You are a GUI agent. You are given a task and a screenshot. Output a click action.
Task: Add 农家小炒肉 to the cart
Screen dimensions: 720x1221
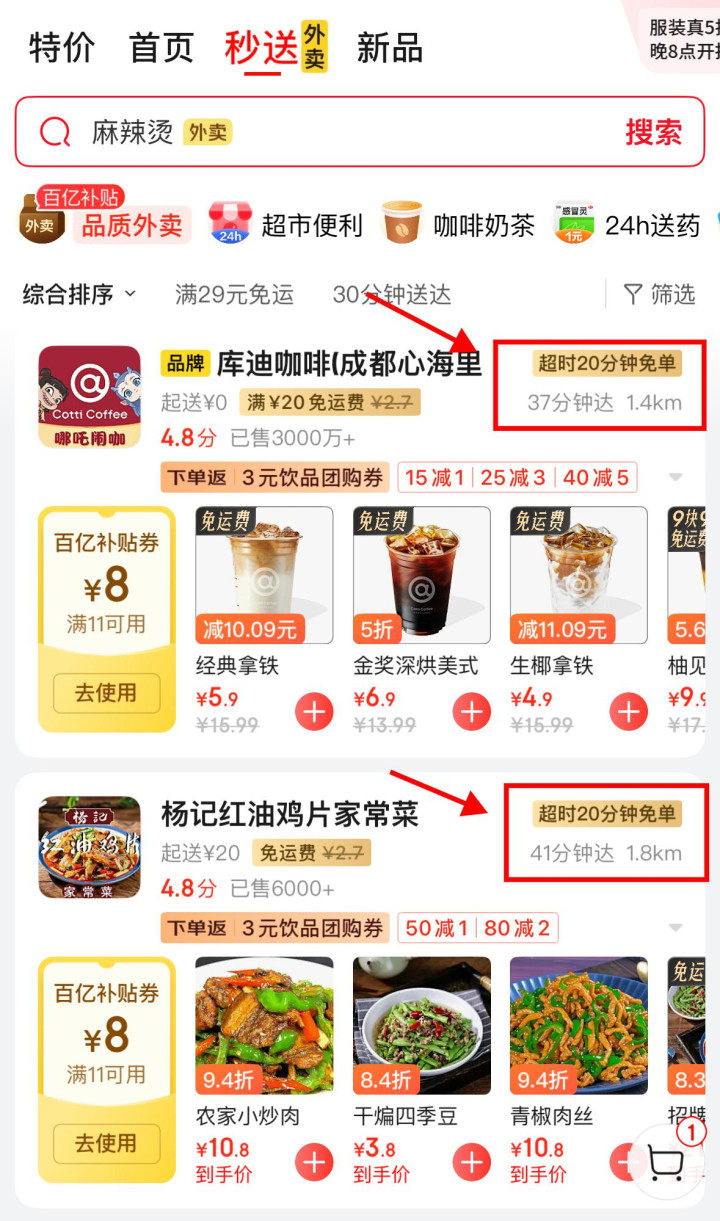click(314, 1162)
